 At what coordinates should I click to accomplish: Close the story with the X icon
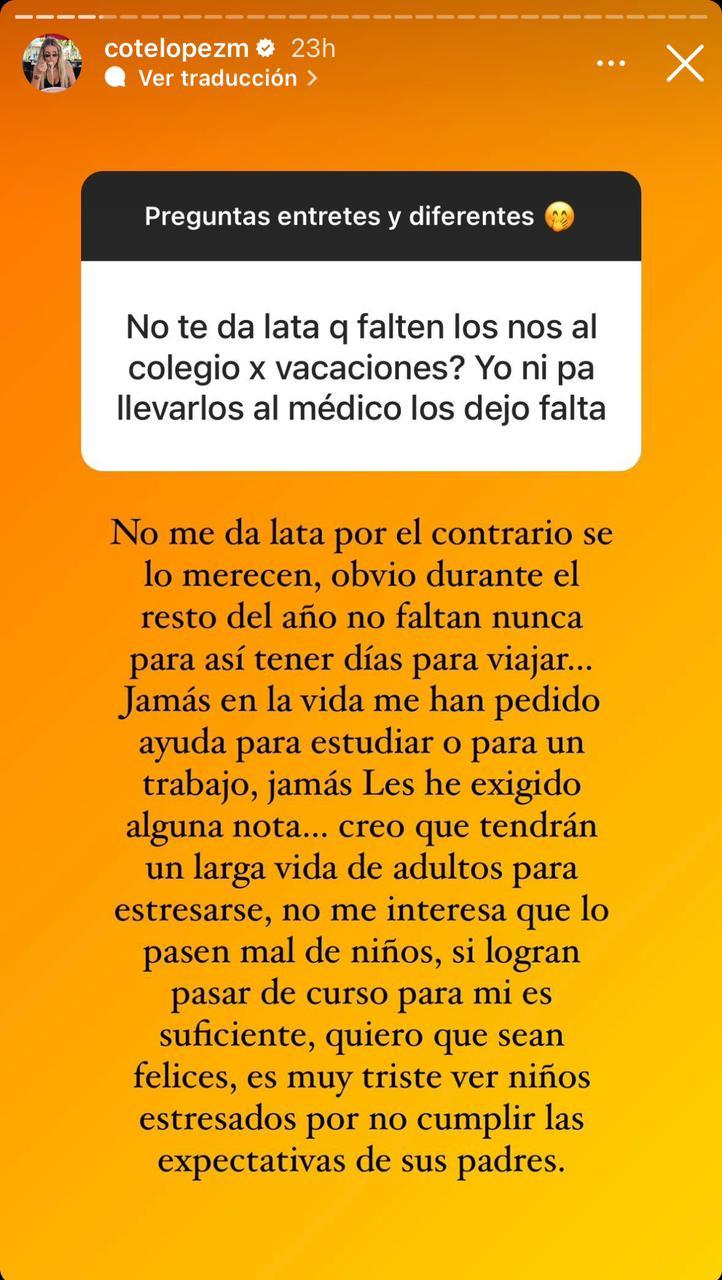pos(684,62)
